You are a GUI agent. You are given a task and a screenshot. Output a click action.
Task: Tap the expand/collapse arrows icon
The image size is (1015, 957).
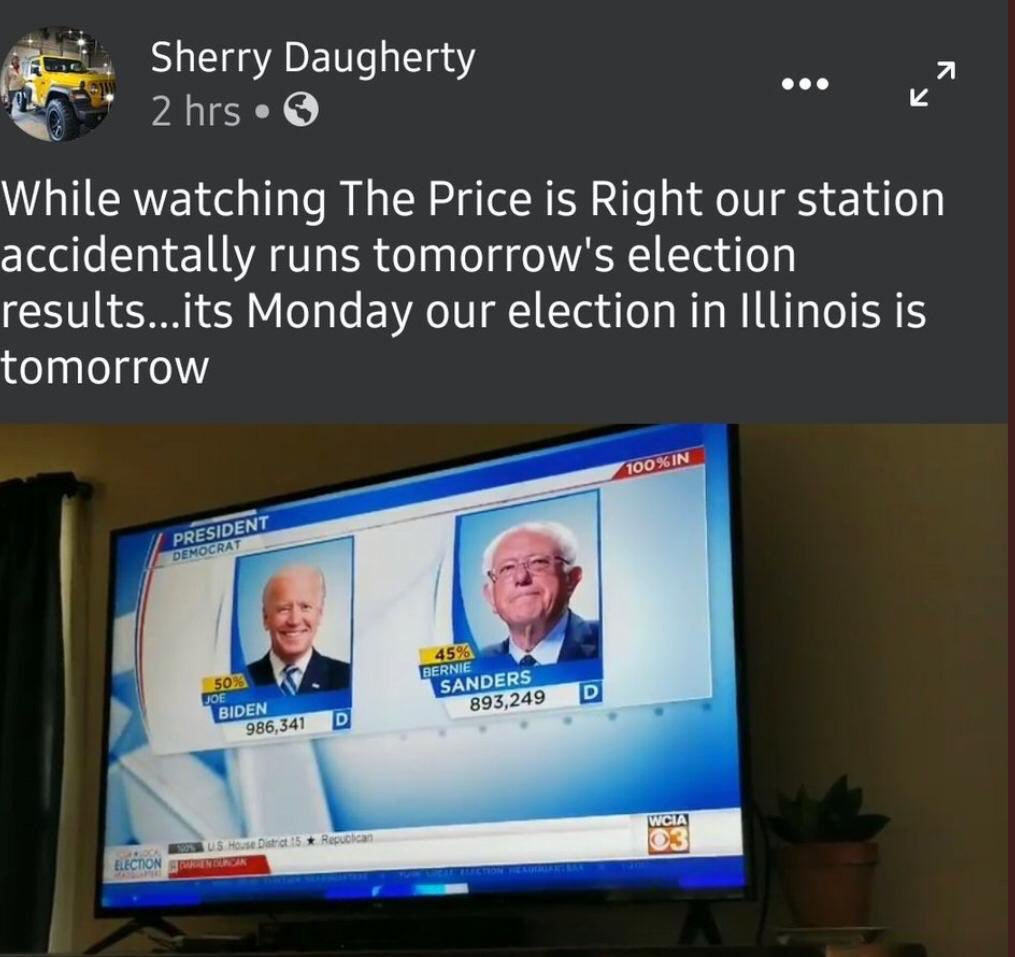(932, 84)
